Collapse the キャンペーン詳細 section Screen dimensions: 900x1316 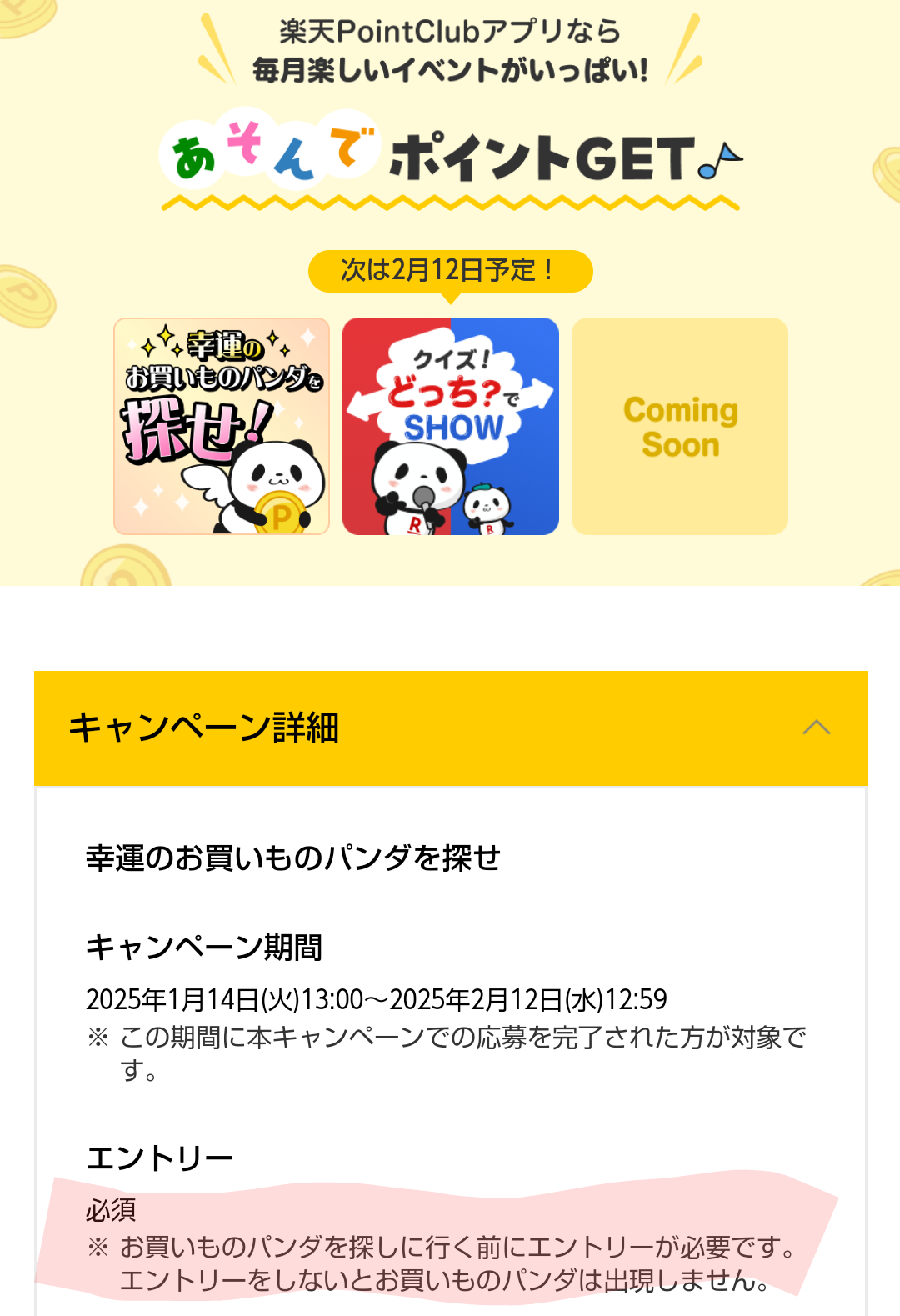click(x=816, y=728)
